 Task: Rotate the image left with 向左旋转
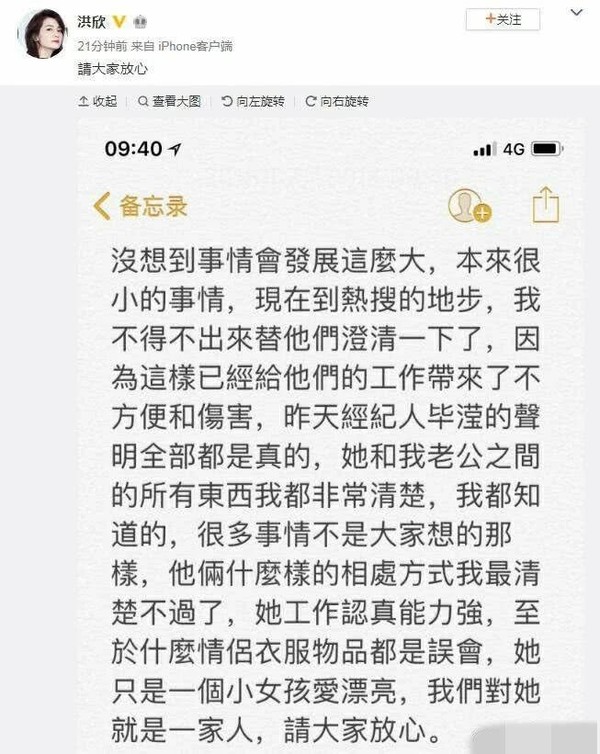pos(254,101)
